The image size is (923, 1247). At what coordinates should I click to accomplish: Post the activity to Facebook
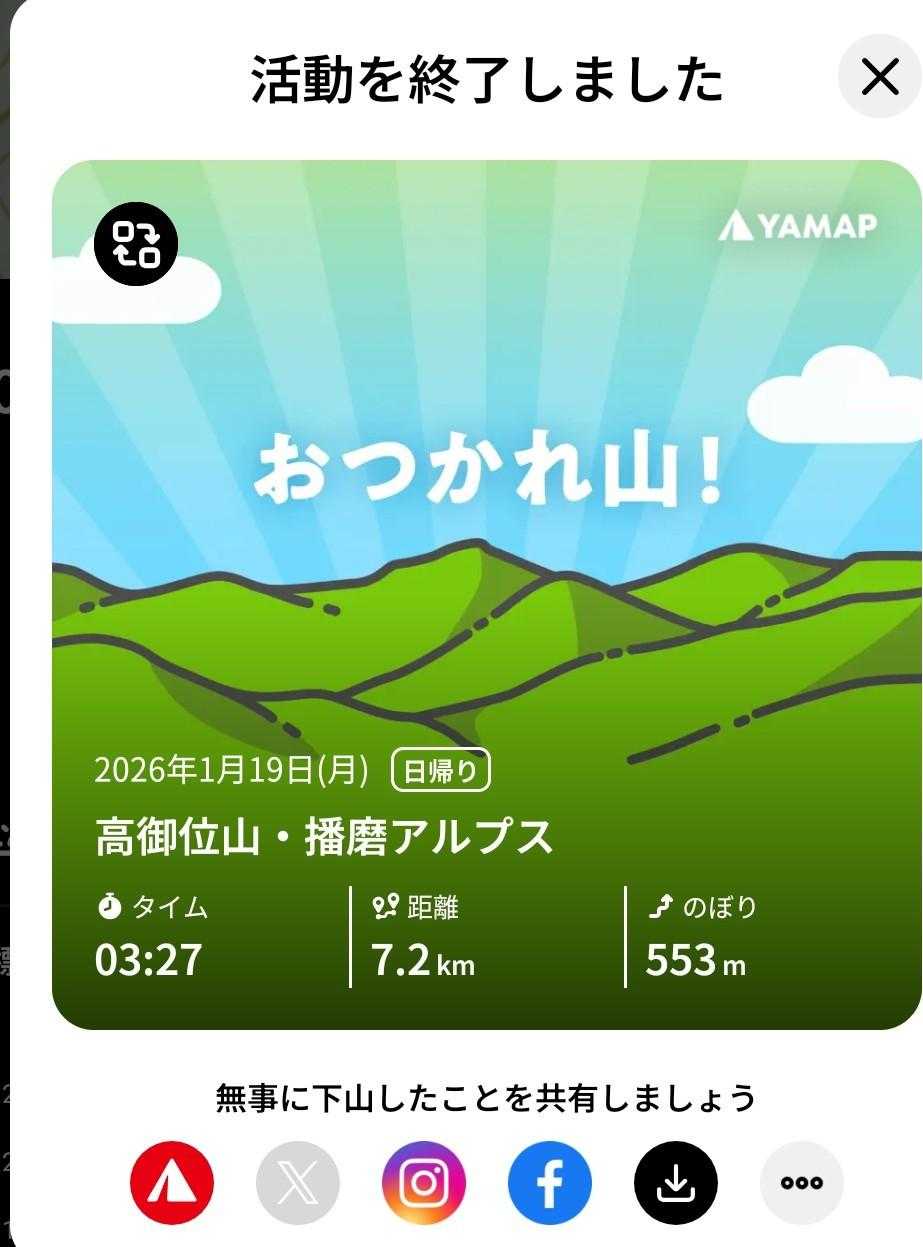click(x=550, y=1184)
